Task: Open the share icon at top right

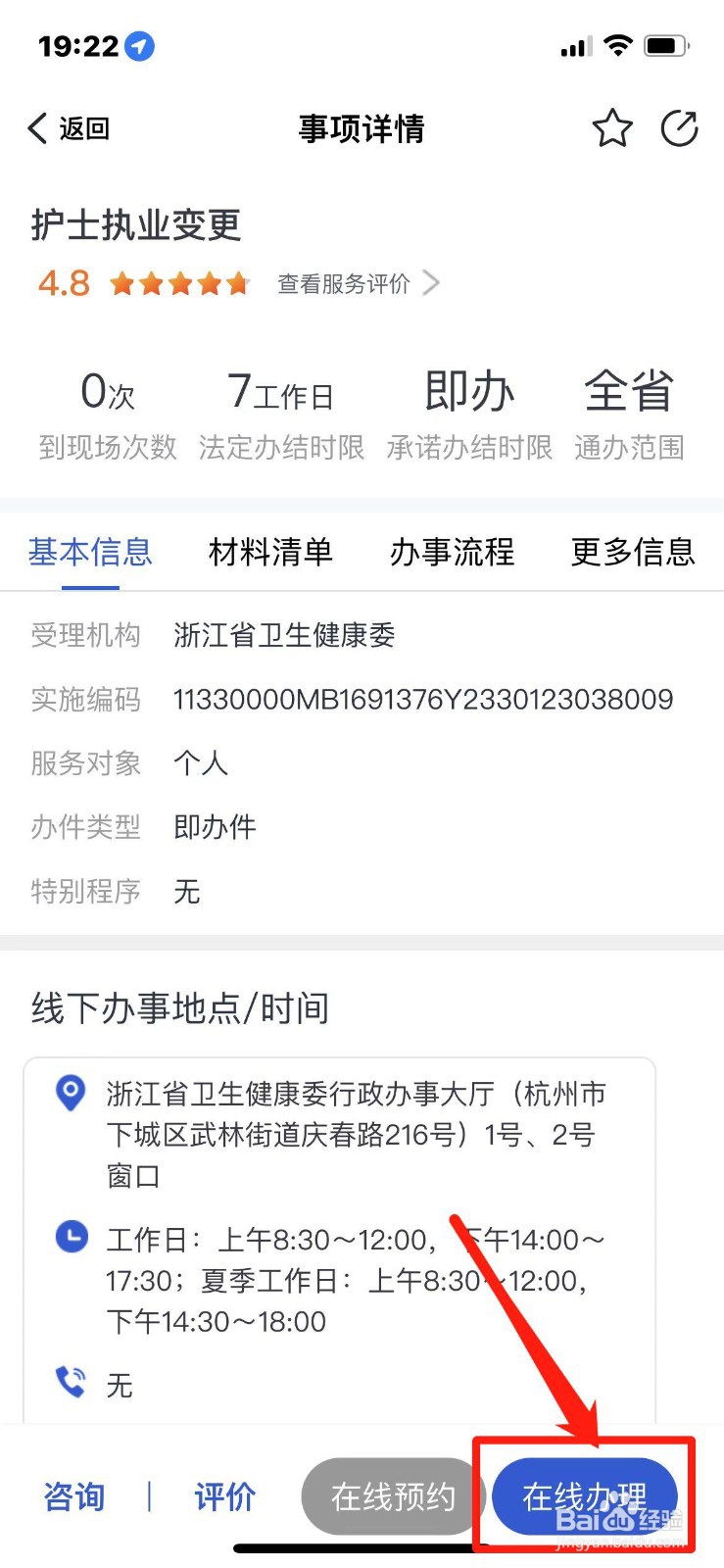Action: click(681, 128)
